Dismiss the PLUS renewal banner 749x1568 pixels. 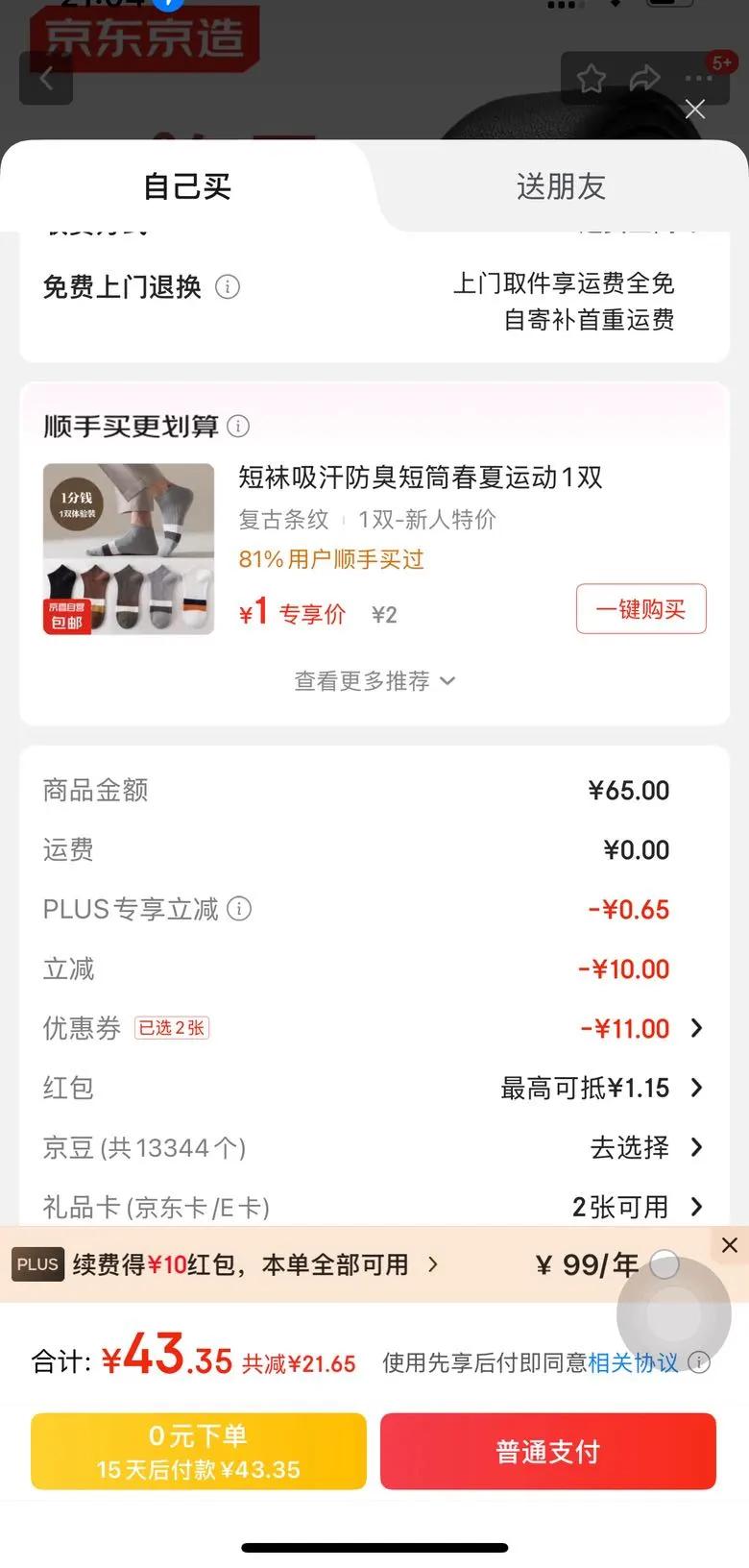tap(730, 1245)
